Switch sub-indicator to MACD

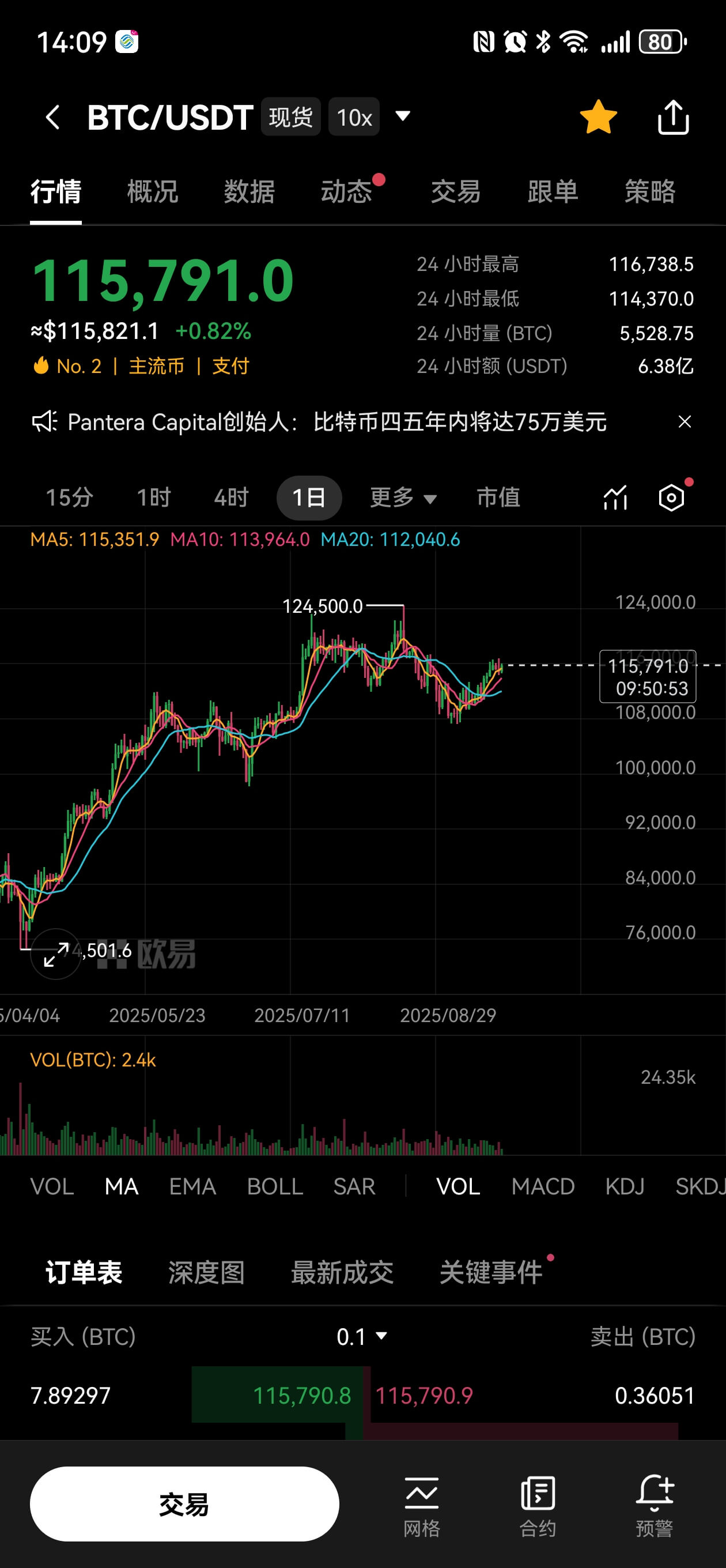click(543, 1186)
